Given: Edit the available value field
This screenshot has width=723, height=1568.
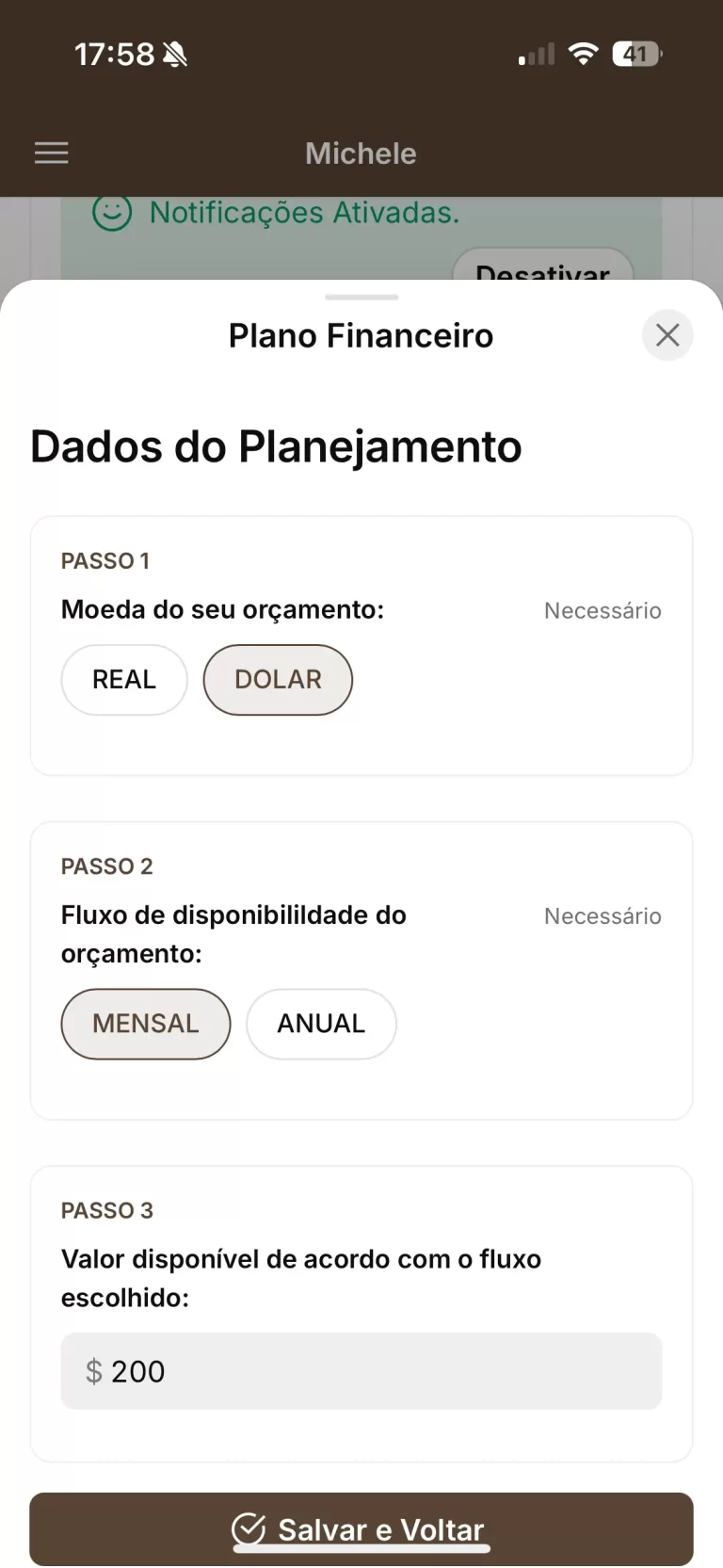Looking at the screenshot, I should pyautogui.click(x=361, y=1371).
